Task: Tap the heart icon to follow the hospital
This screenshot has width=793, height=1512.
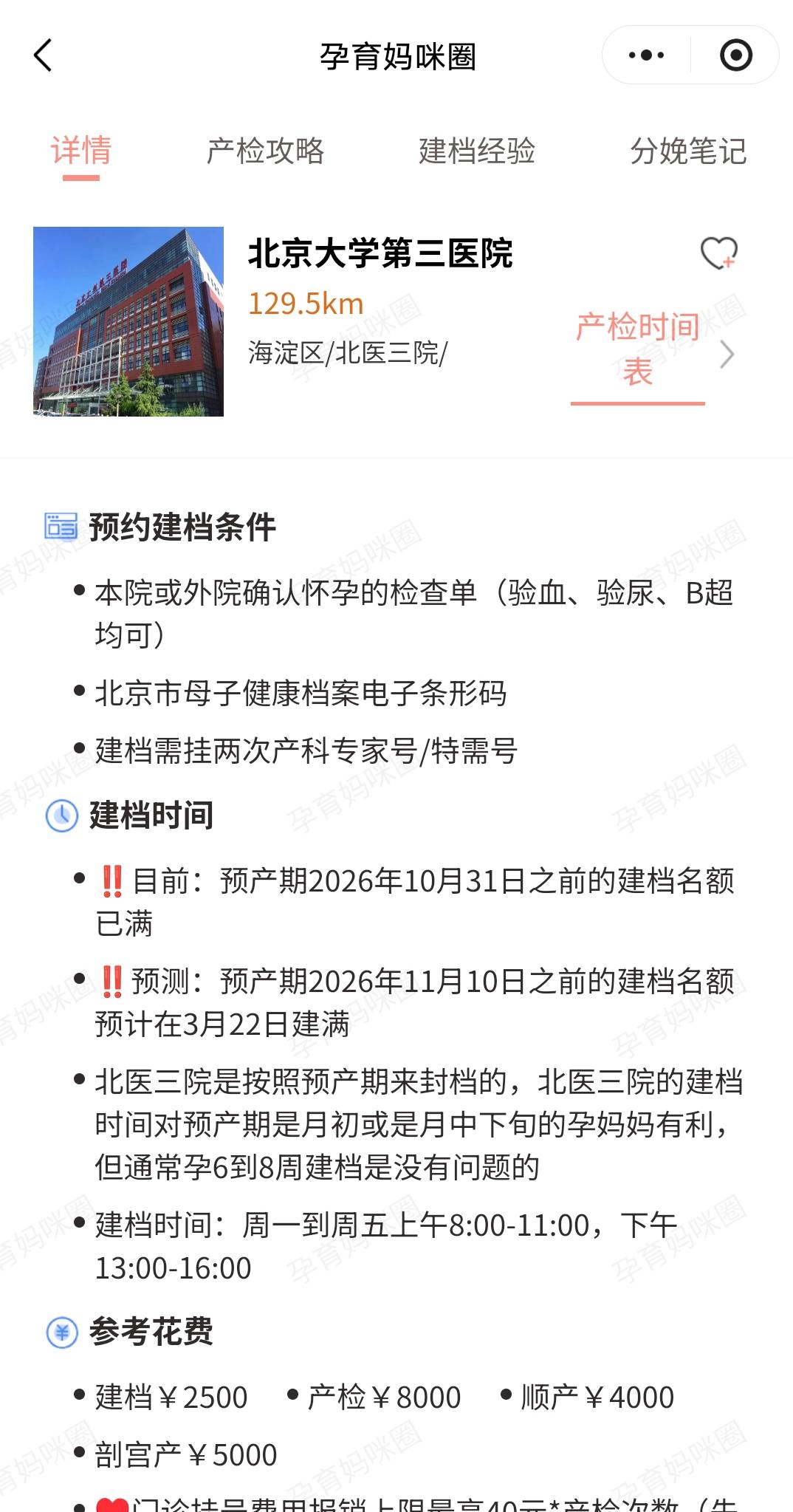Action: coord(718,253)
